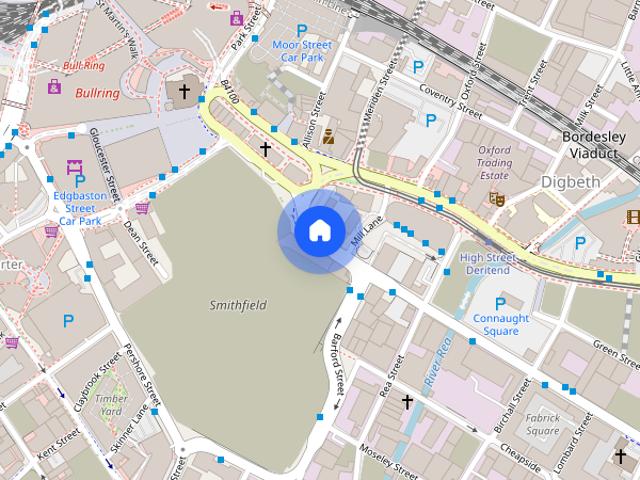Tap the home location marker
This screenshot has height=480, width=640.
[318, 231]
